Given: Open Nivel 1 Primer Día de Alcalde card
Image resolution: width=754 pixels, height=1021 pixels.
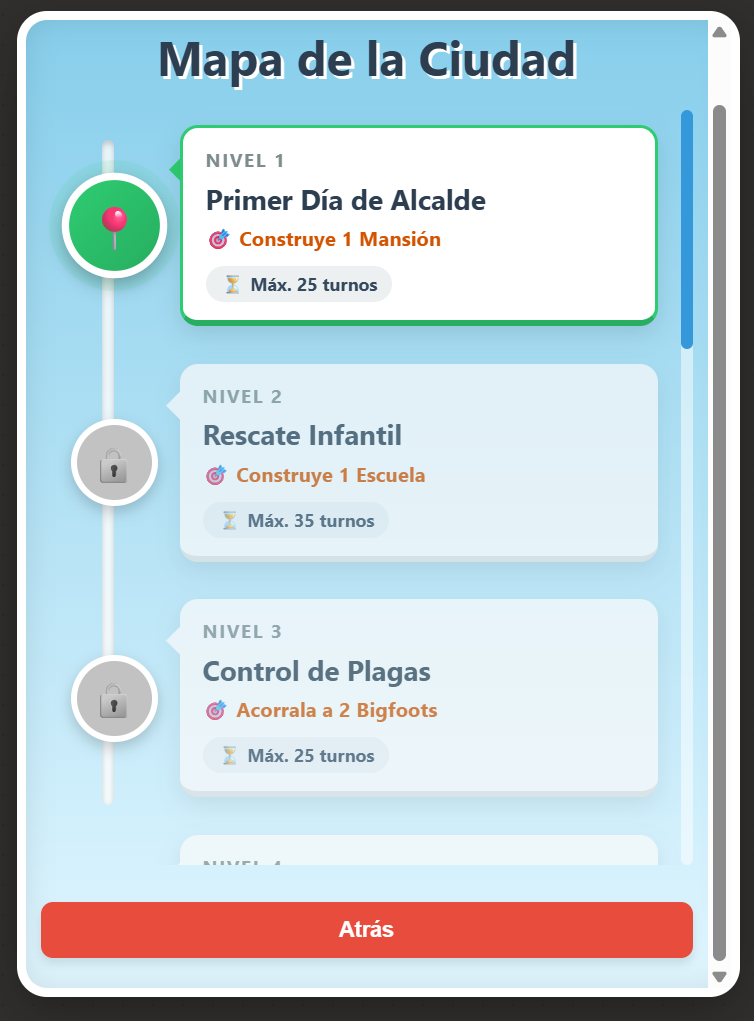Looking at the screenshot, I should (418, 225).
